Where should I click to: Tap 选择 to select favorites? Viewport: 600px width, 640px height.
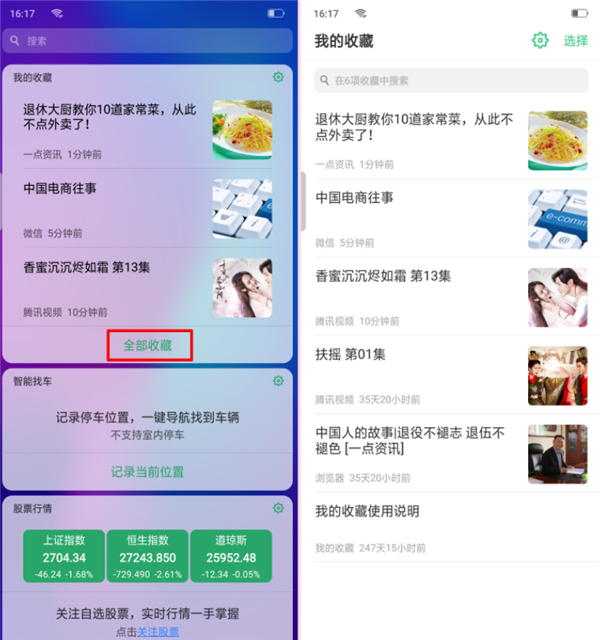click(x=575, y=41)
